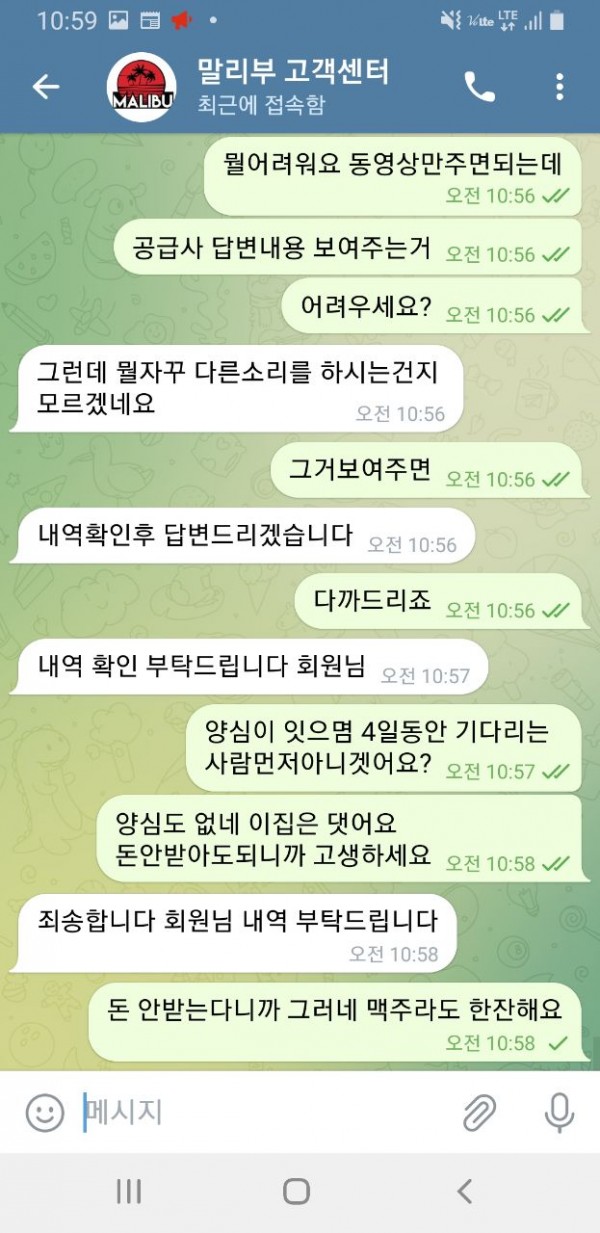Open the system recent apps button
Screen dimensions: 600x1233
pyautogui.click(x=128, y=1190)
